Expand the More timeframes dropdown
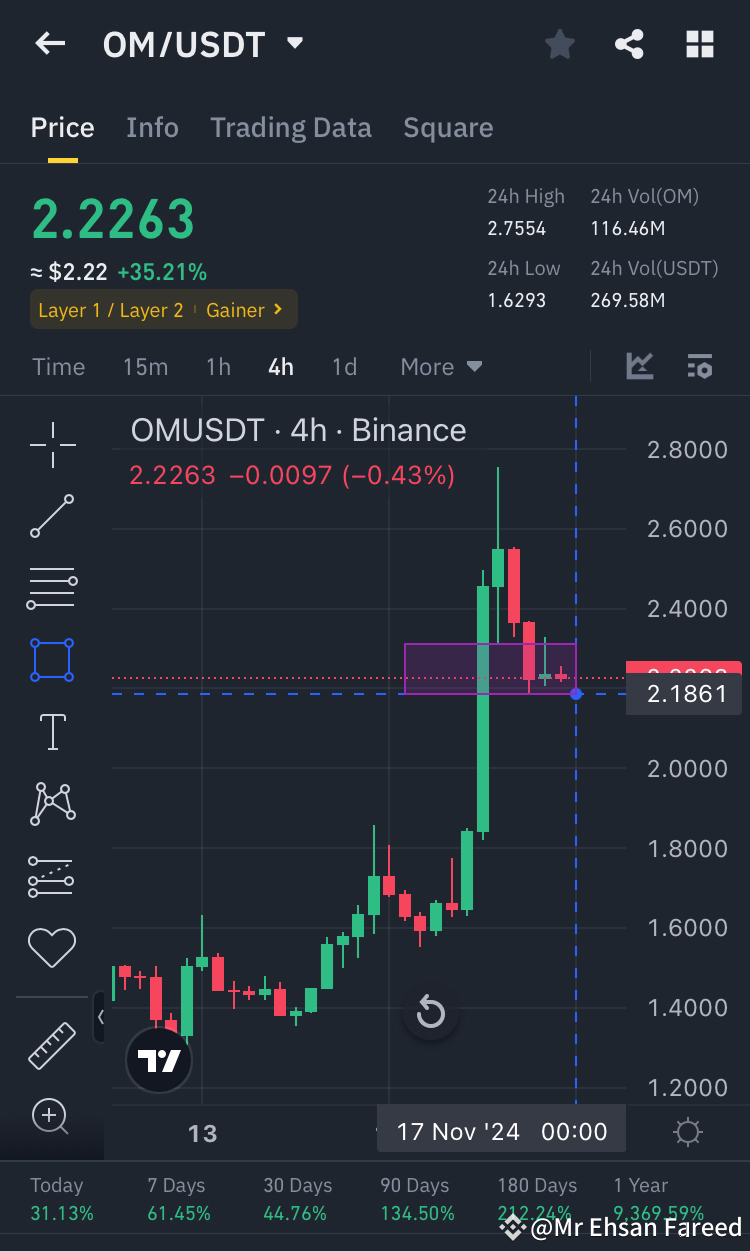The width and height of the screenshot is (750, 1251). [x=440, y=366]
